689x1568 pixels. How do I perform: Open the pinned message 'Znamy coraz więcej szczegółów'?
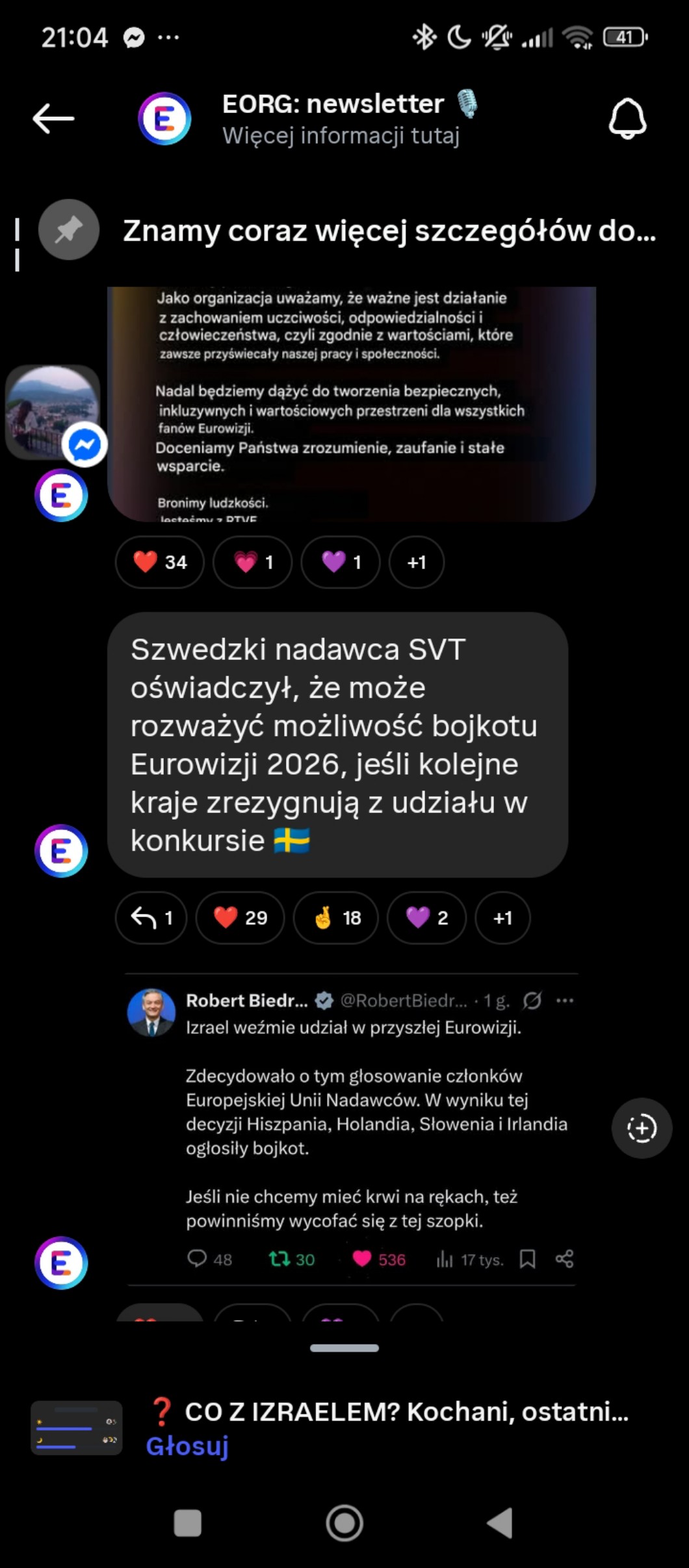[x=389, y=231]
